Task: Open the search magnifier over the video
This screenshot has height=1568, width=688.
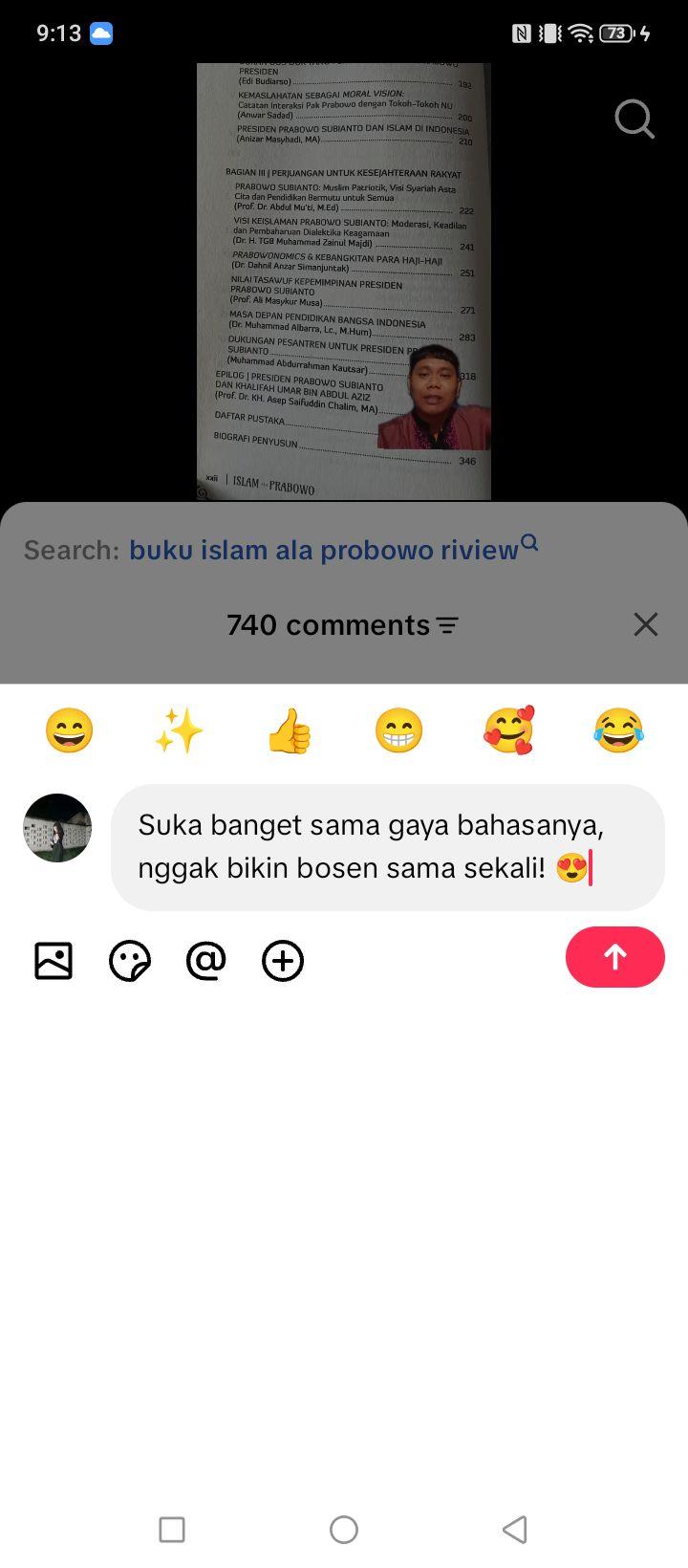Action: 634,120
